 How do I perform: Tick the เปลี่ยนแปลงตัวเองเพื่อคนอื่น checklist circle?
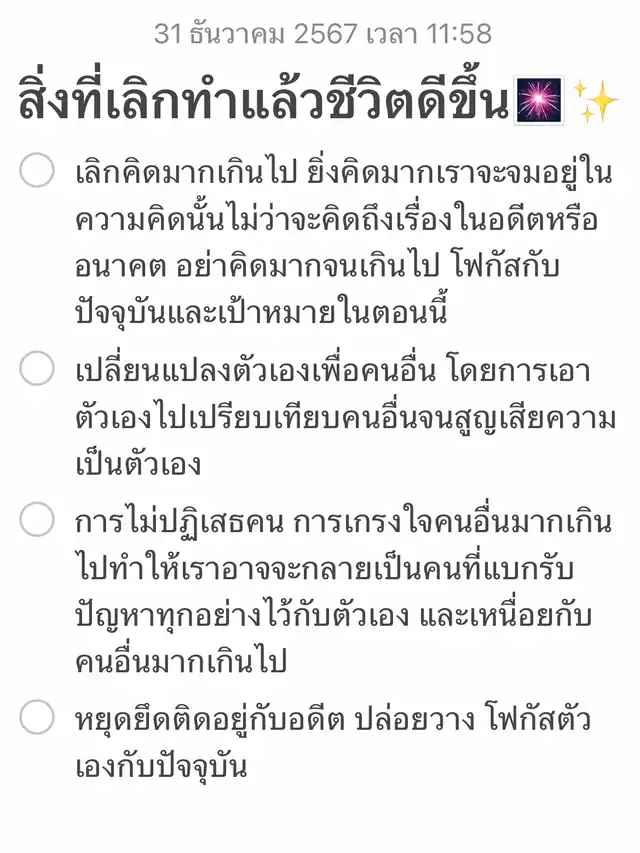[37, 369]
